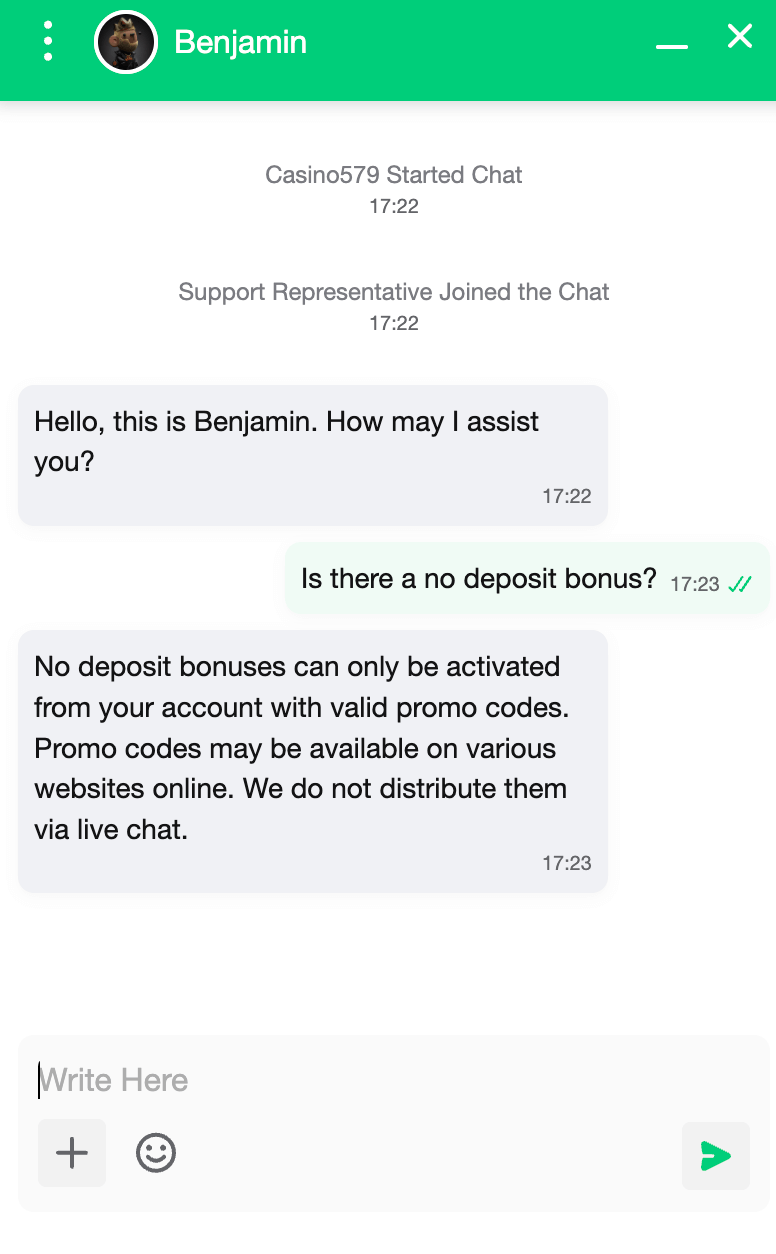Select the Casino579 Started Chat system message

pos(393,175)
